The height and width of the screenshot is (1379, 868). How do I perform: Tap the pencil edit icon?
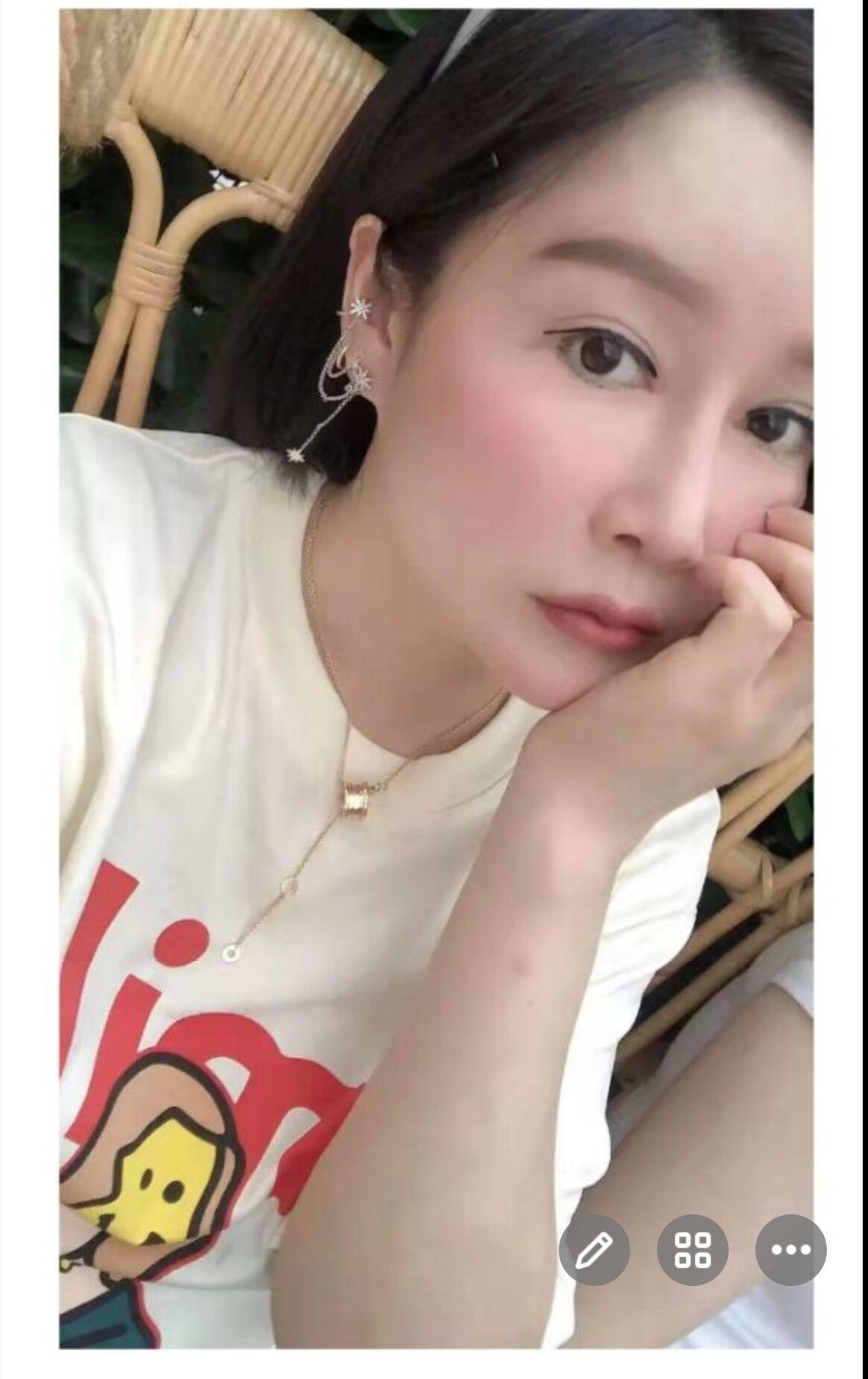(x=594, y=1250)
